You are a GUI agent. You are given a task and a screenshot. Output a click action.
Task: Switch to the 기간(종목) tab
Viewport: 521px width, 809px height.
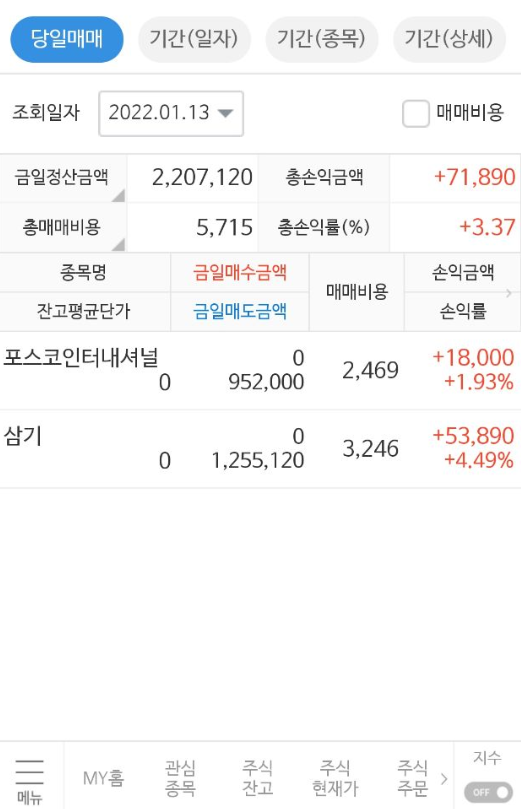pyautogui.click(x=321, y=39)
